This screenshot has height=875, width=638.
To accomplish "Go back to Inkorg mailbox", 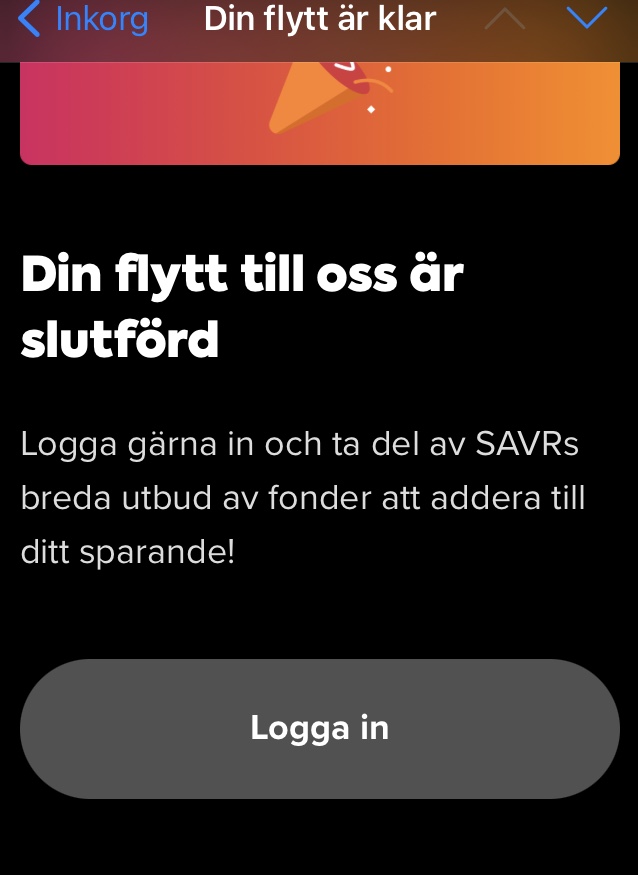I will point(82,19).
